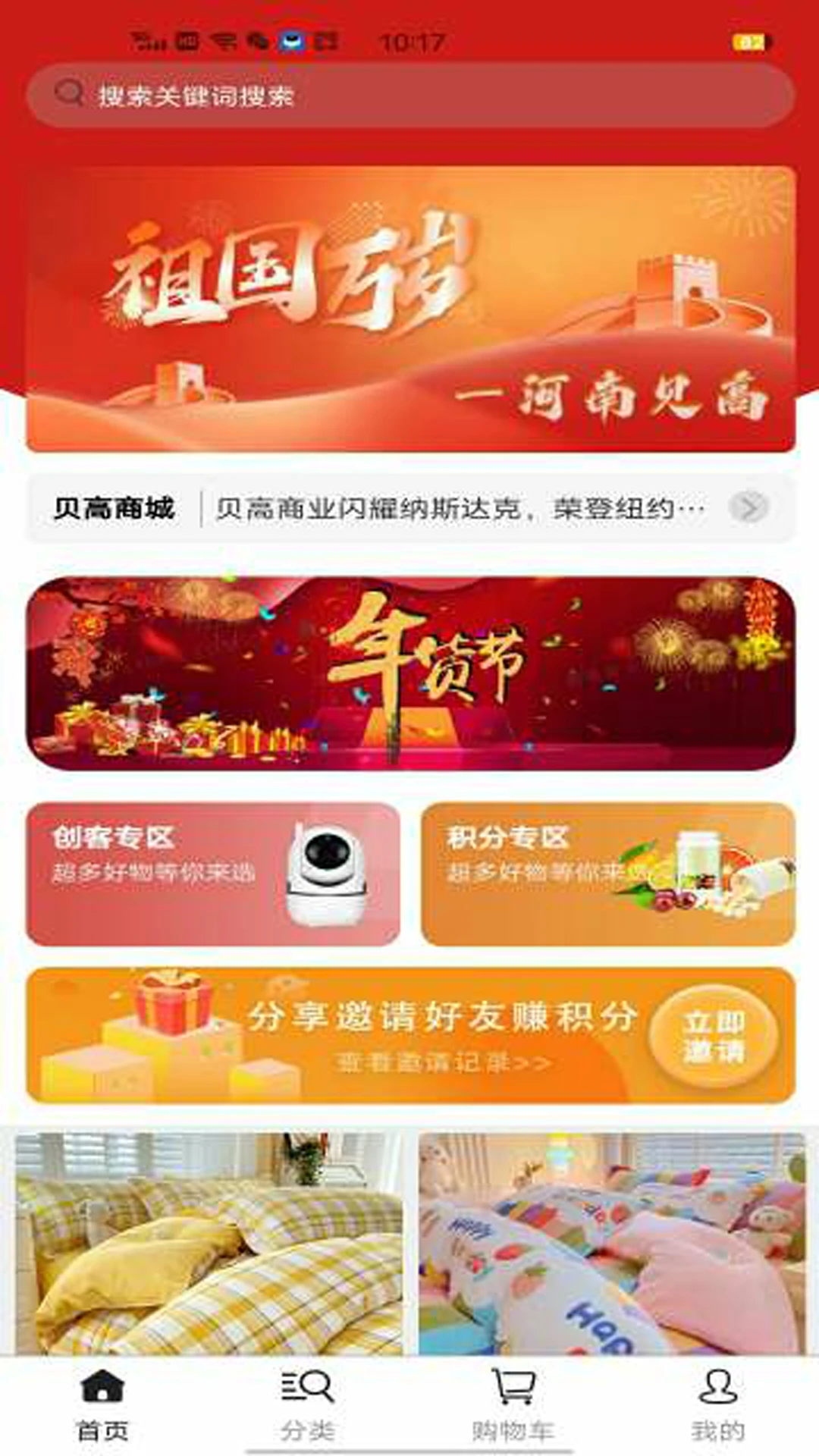Screen dimensions: 819x1456
Task: View invitation records via 查看邀请记录
Action: [x=444, y=1062]
